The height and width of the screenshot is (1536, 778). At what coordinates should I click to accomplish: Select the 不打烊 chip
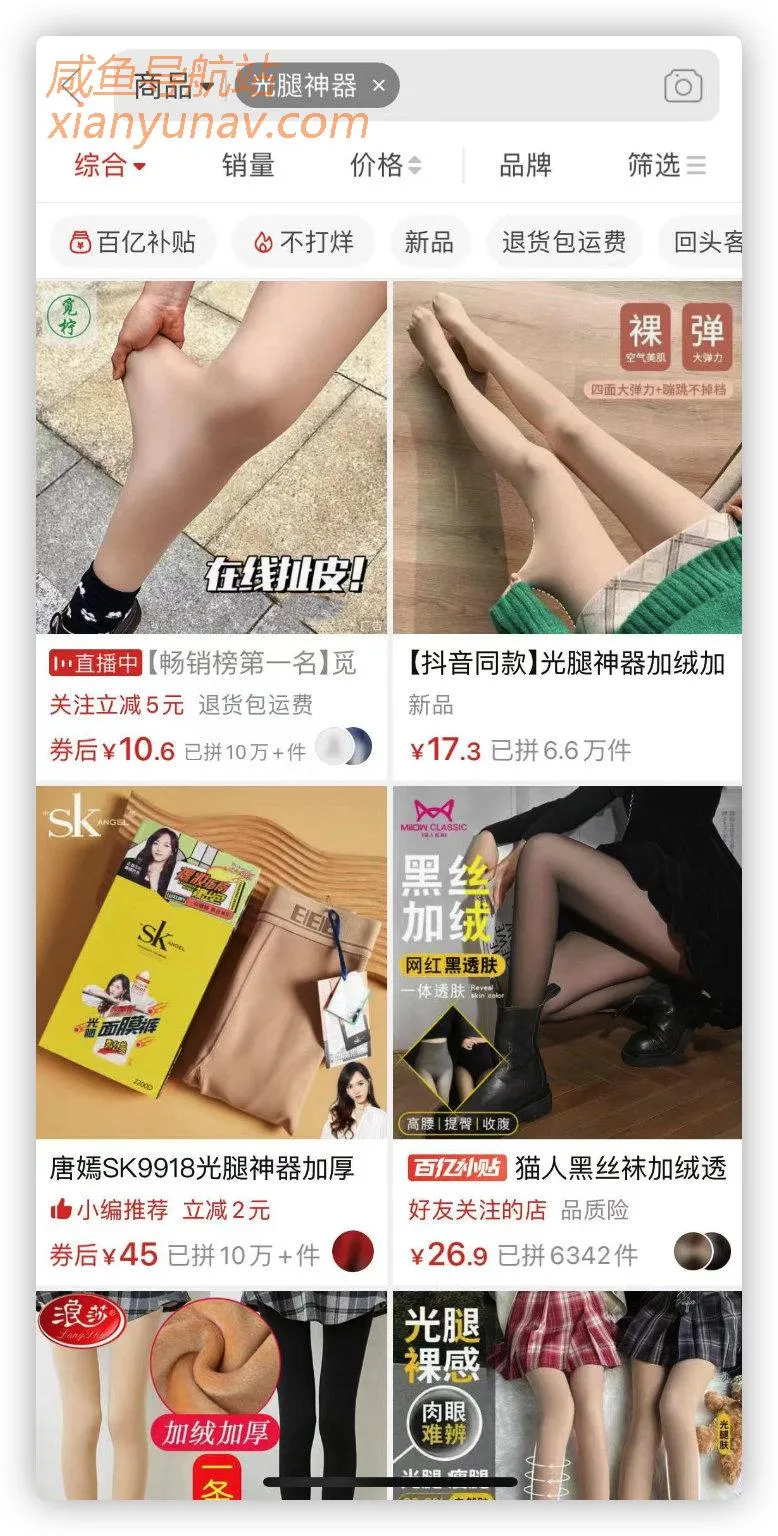coord(304,242)
